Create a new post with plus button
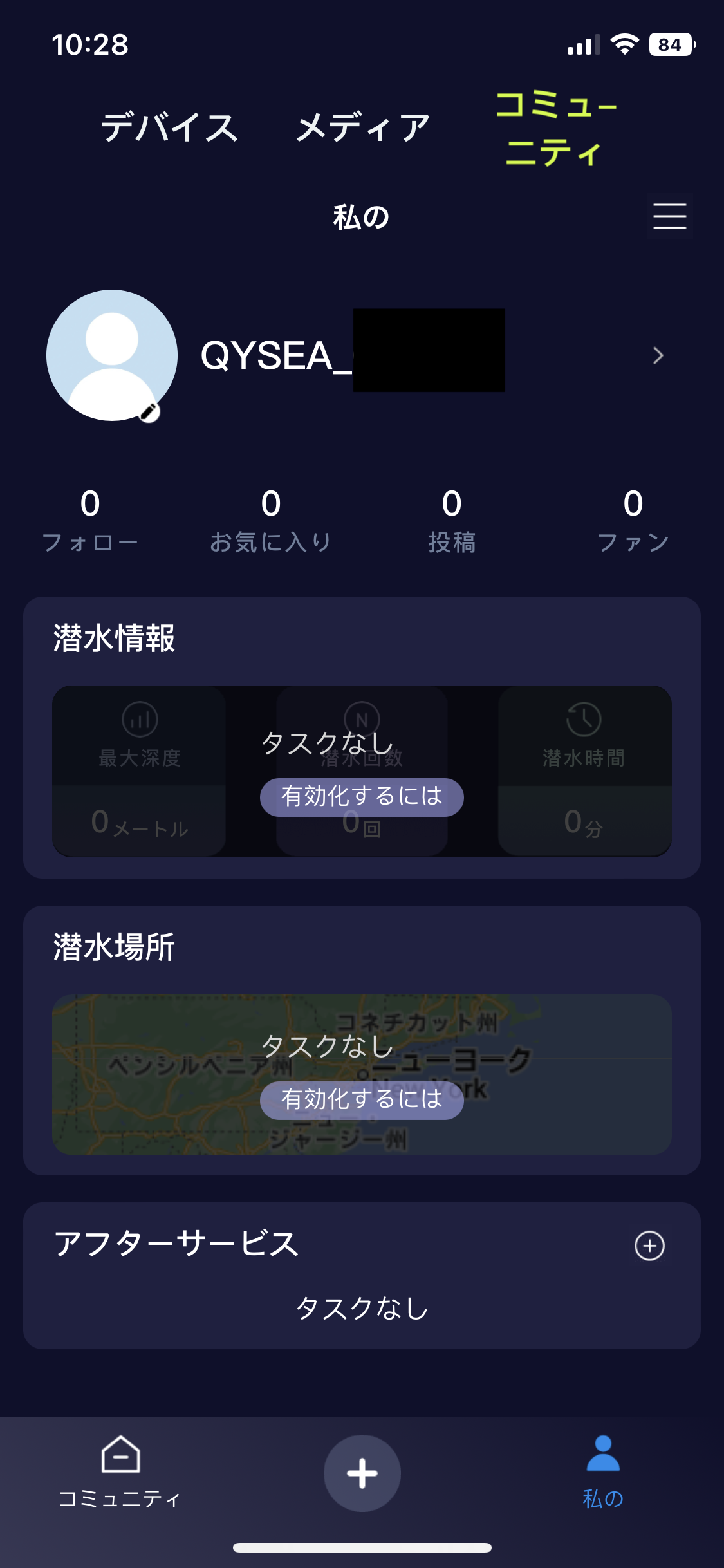Screen dimensions: 724x1568 coord(362,1473)
